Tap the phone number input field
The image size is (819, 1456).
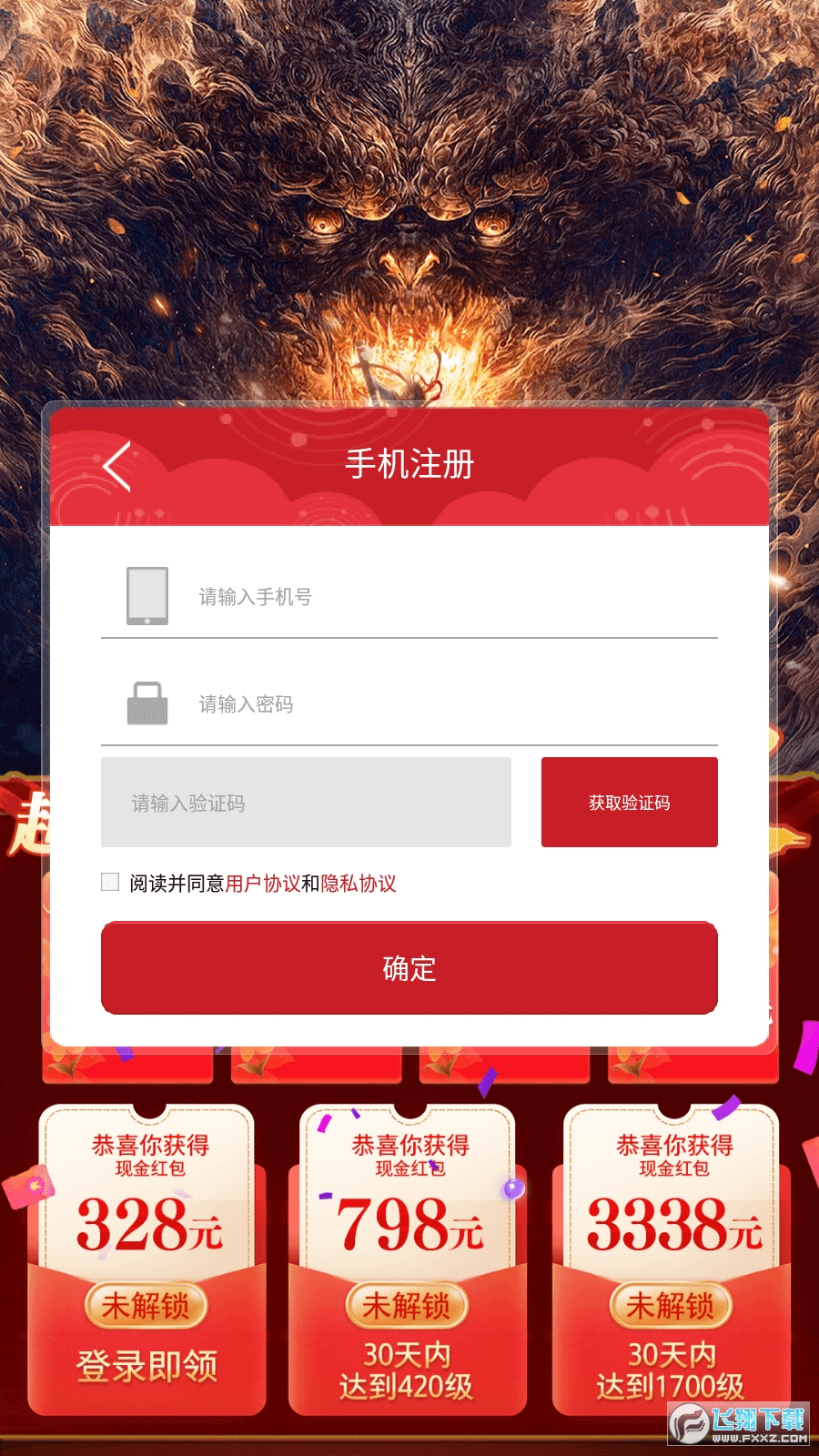click(x=437, y=597)
